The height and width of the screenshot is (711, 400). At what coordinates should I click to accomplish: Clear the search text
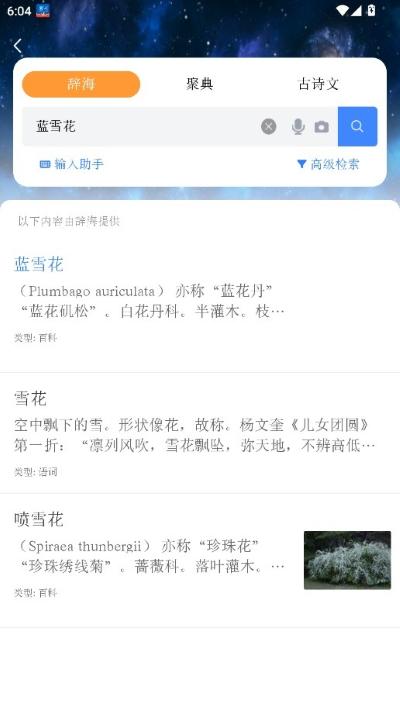click(x=268, y=127)
